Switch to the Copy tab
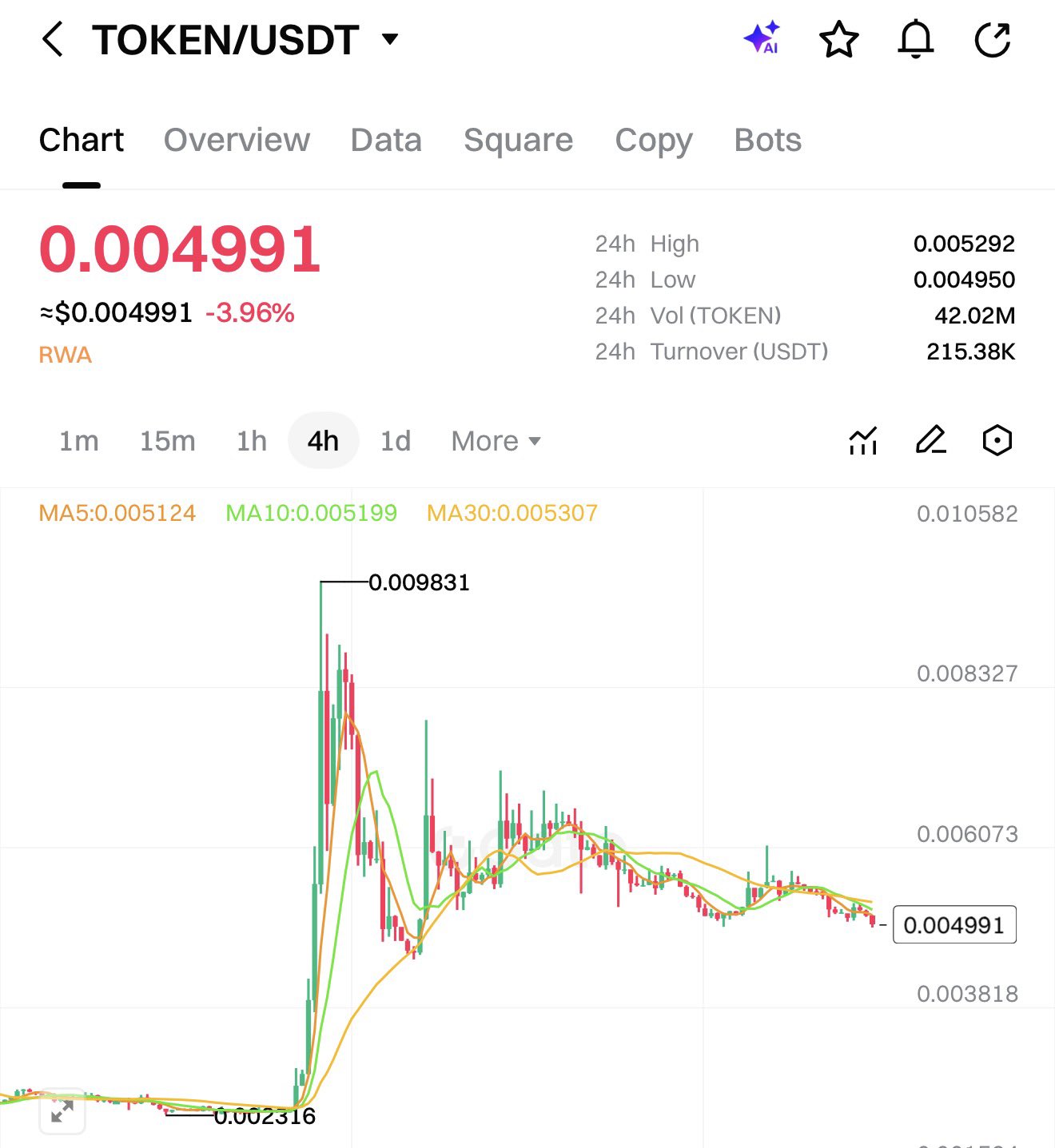The height and width of the screenshot is (1148, 1055). (654, 140)
